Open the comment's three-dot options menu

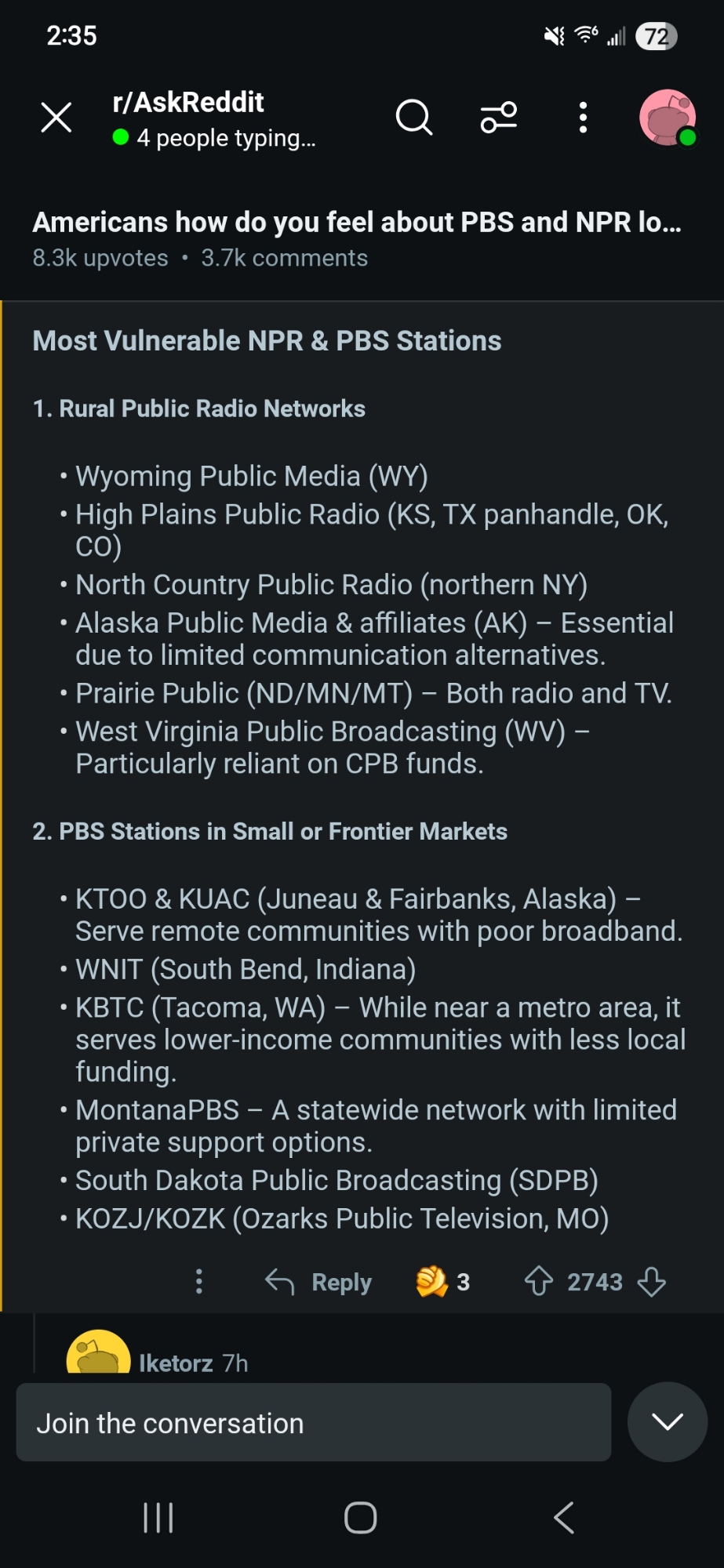pyautogui.click(x=199, y=1281)
